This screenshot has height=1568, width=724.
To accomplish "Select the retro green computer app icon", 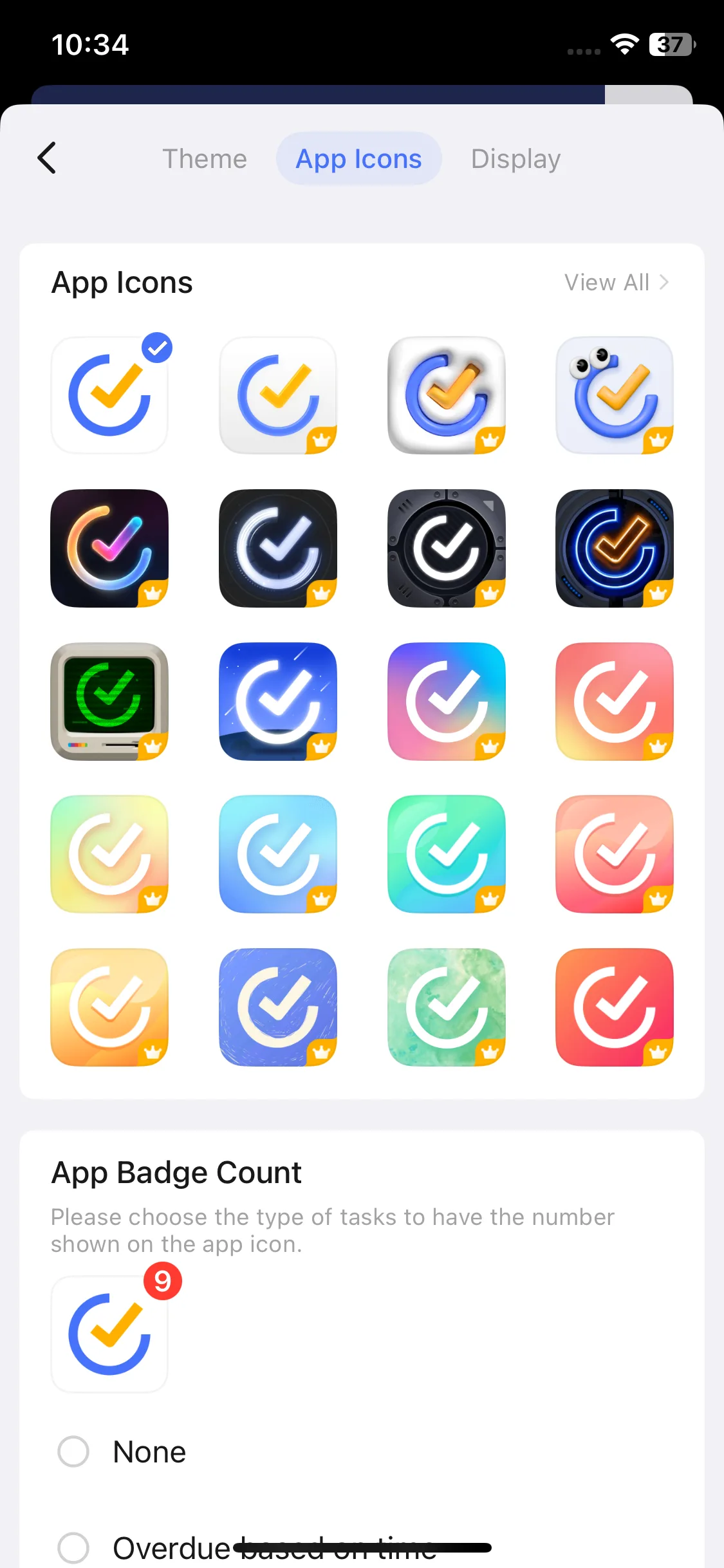I will coord(109,702).
